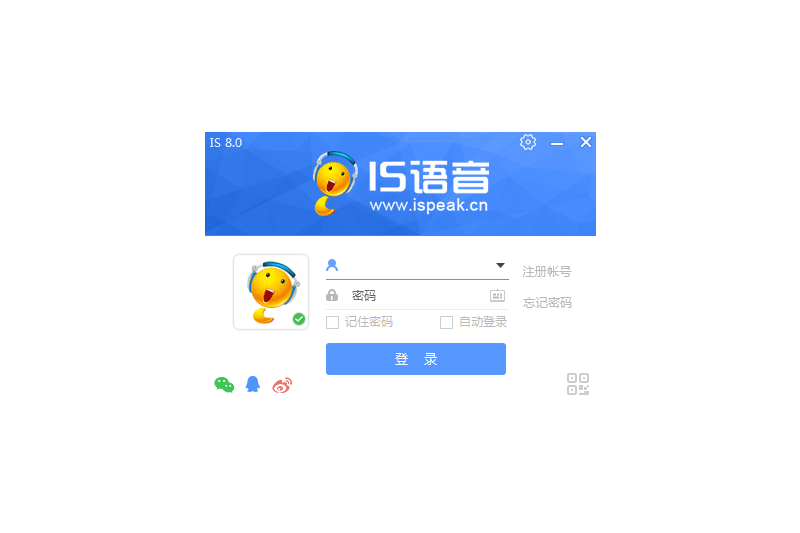
Task: Check the 记住密码 checkbox
Action: [x=333, y=322]
